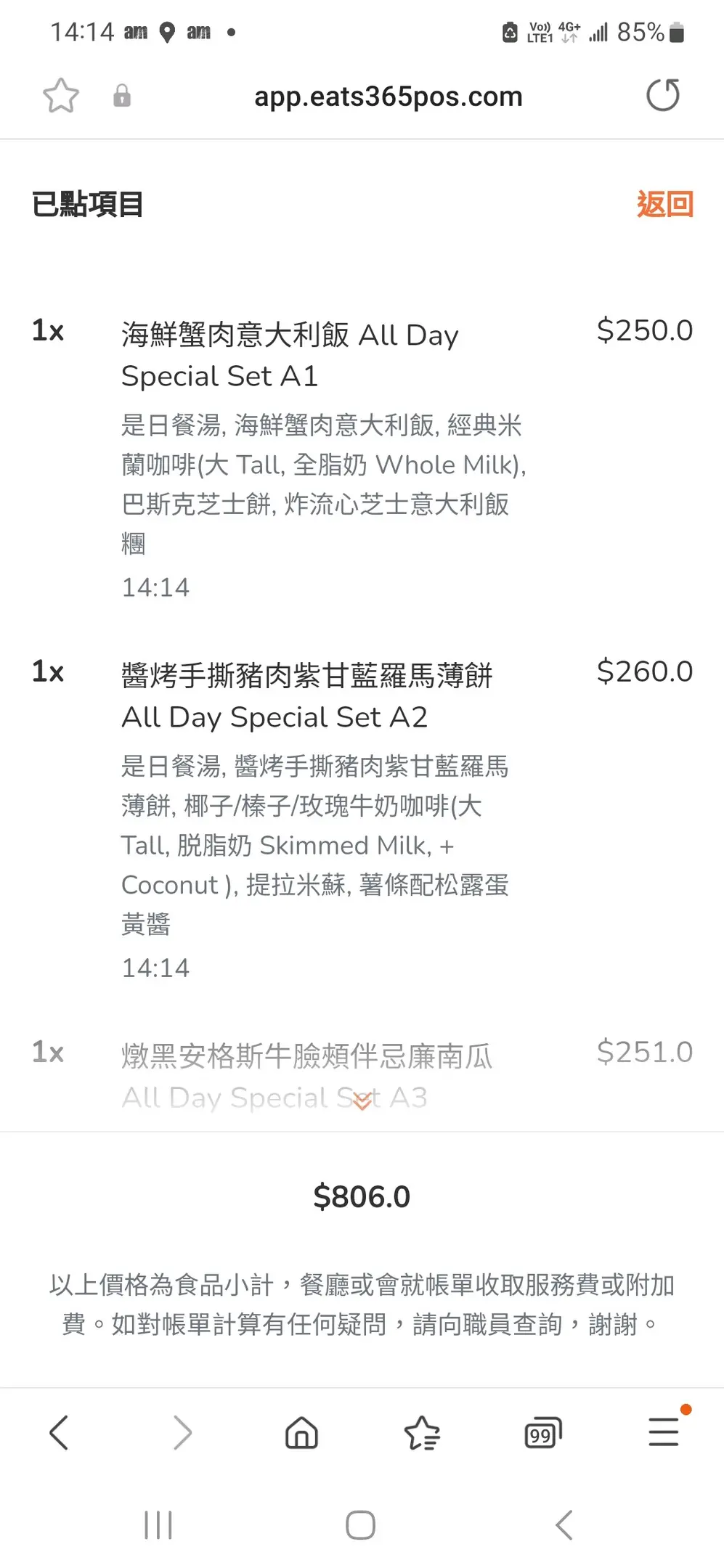Go to the phone home screen
Screen dimensions: 724x1568
click(x=360, y=1525)
